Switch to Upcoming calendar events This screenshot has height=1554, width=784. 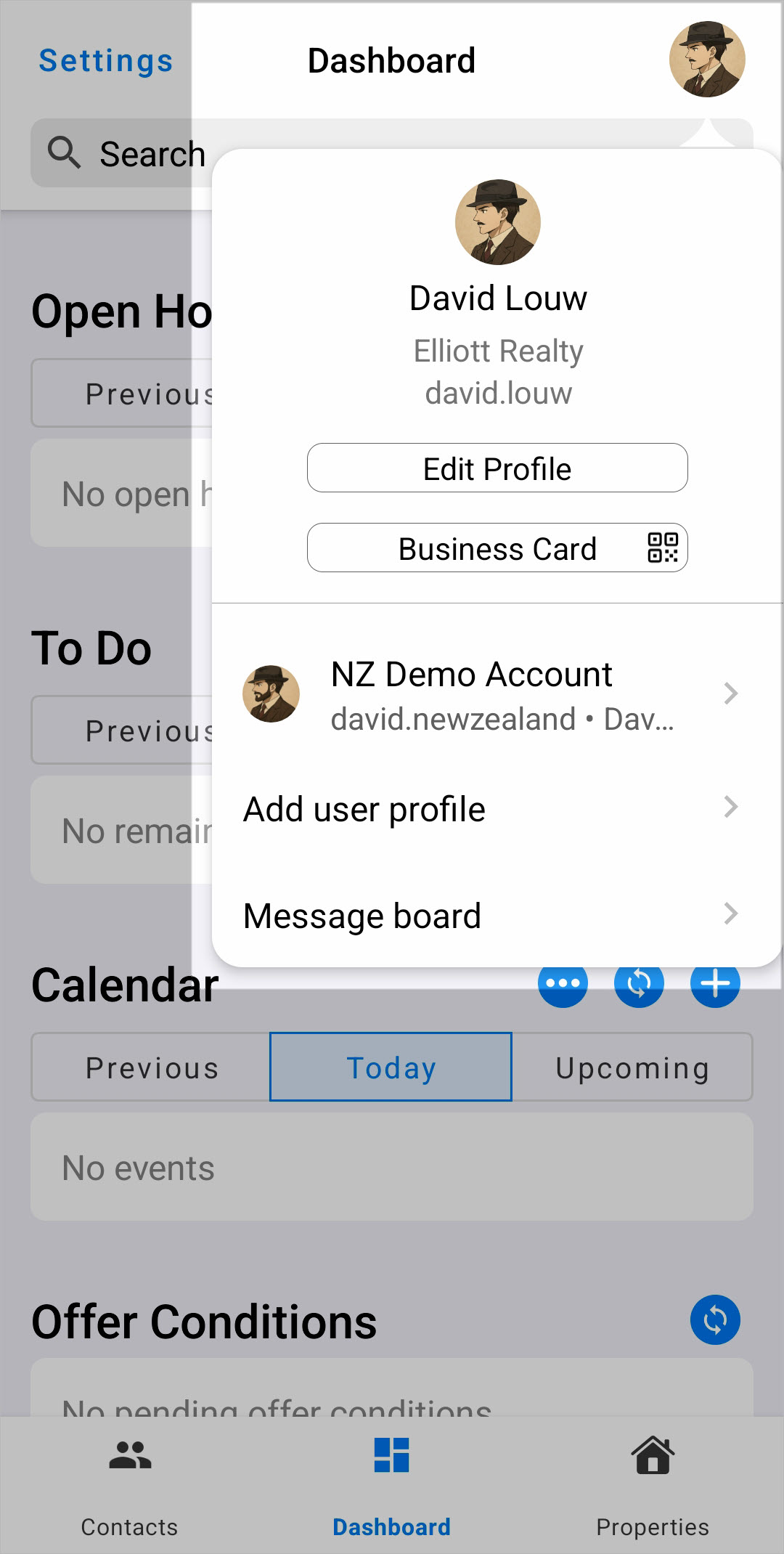pyautogui.click(x=632, y=1067)
